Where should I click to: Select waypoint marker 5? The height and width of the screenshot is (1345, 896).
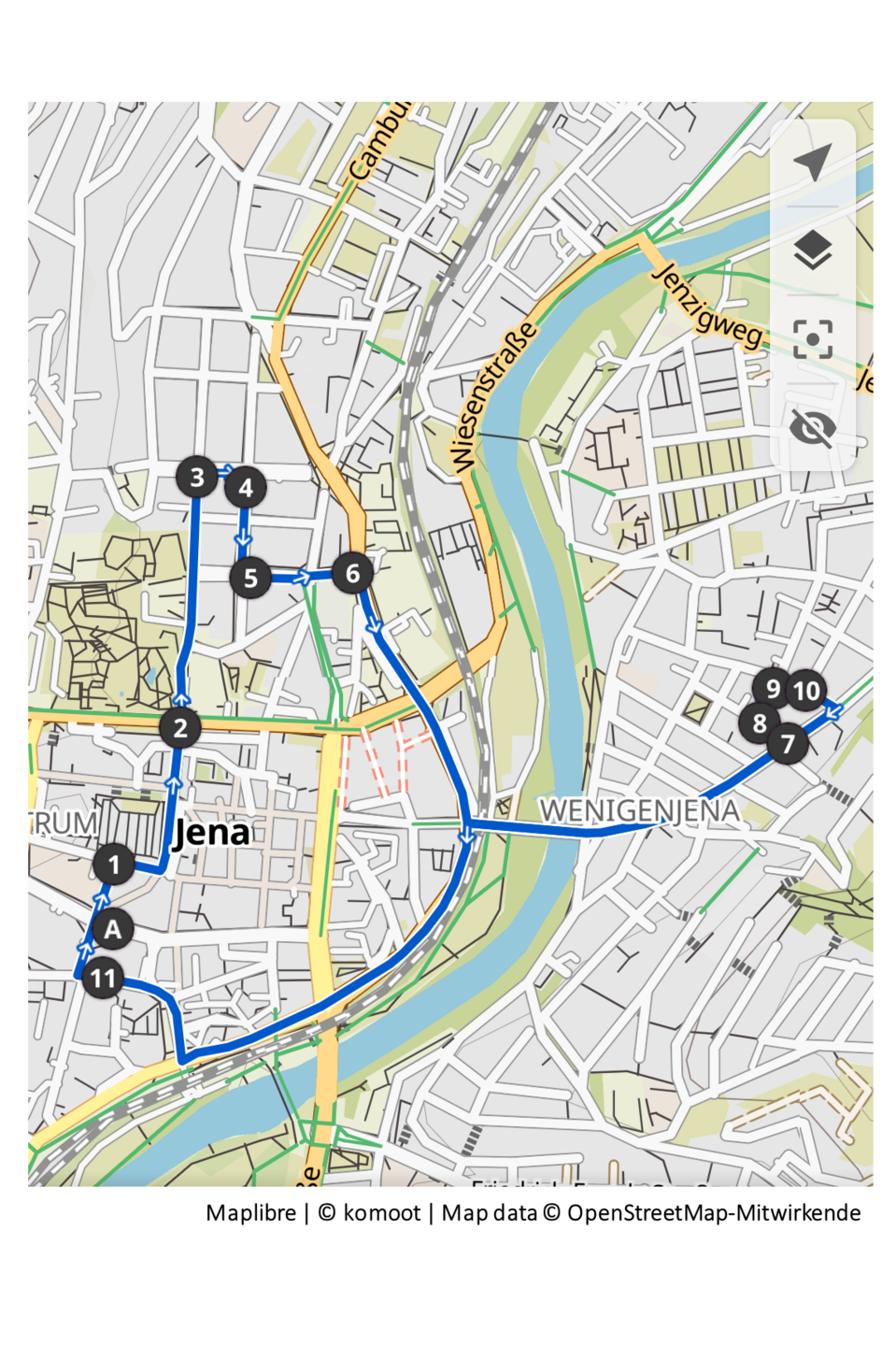tap(250, 578)
